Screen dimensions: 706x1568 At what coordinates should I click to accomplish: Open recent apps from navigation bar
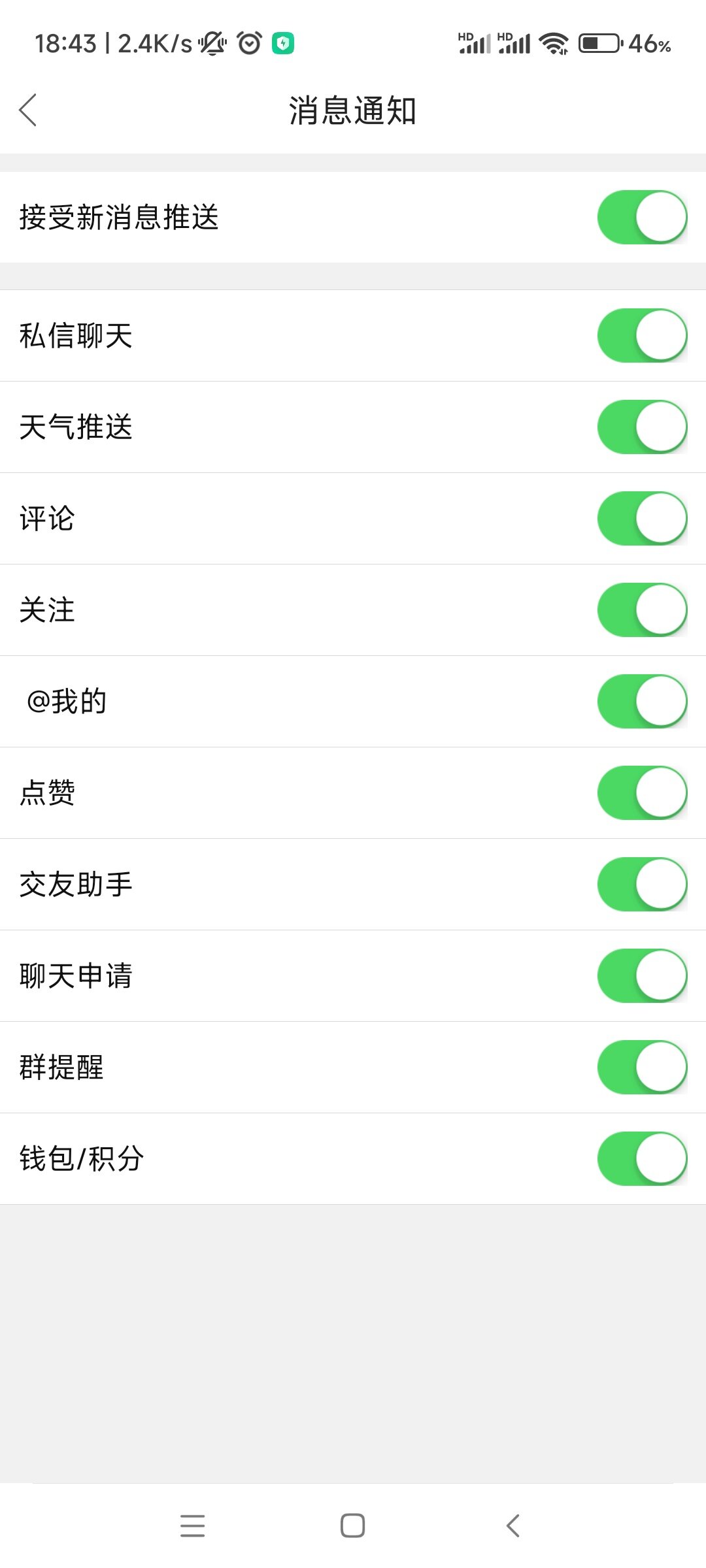pos(193,1526)
